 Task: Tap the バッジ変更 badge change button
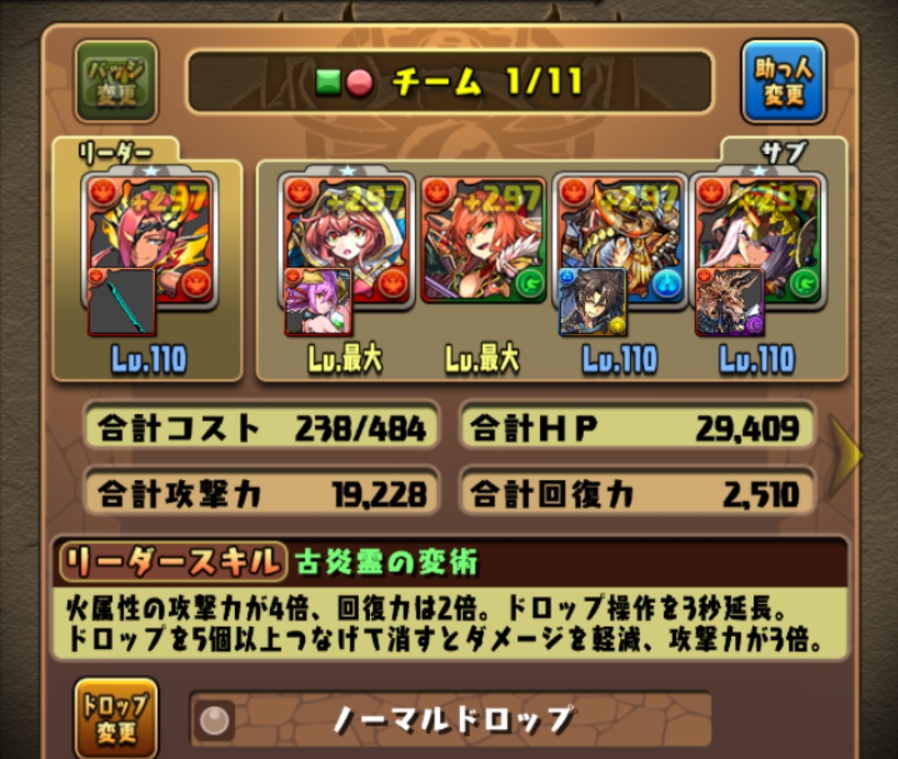[x=116, y=83]
